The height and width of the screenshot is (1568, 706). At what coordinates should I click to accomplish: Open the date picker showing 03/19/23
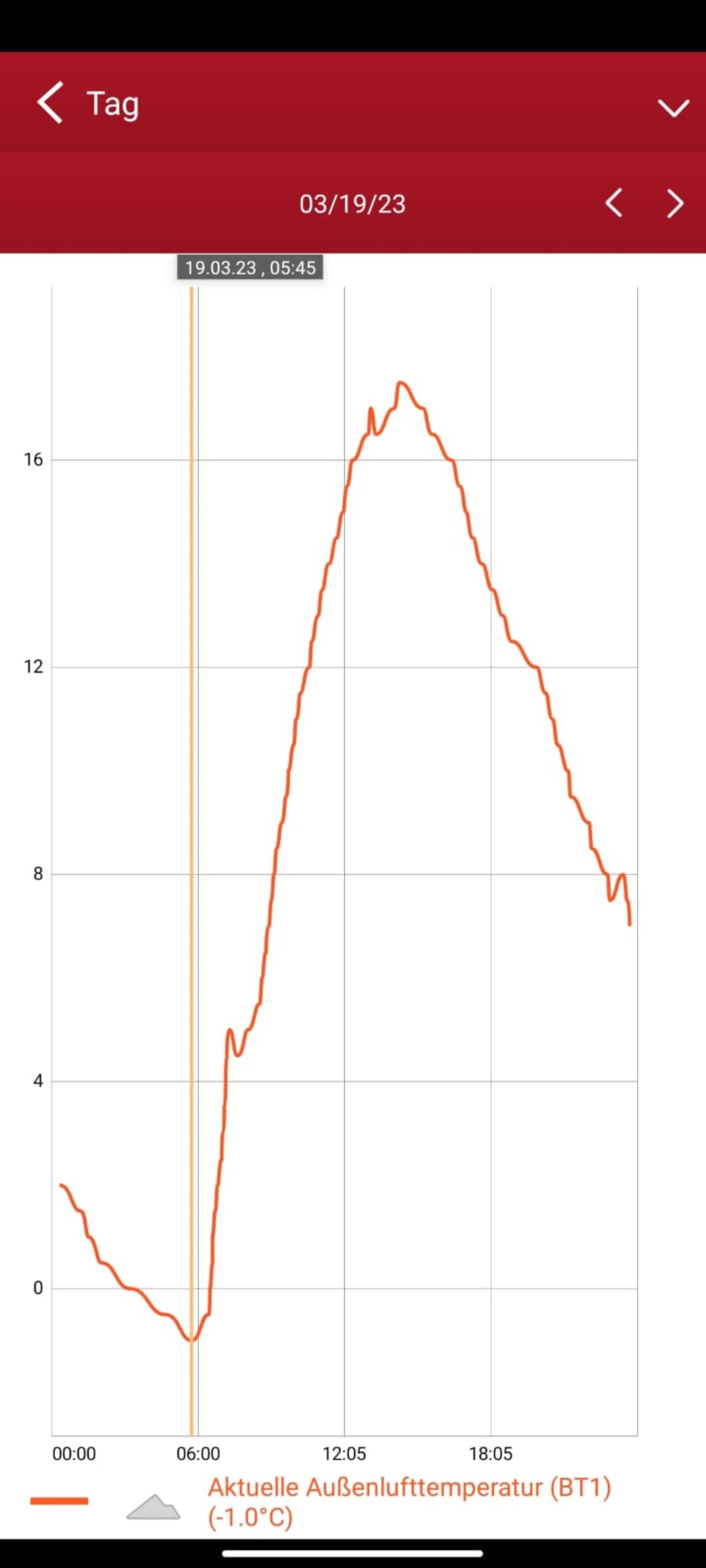coord(352,204)
